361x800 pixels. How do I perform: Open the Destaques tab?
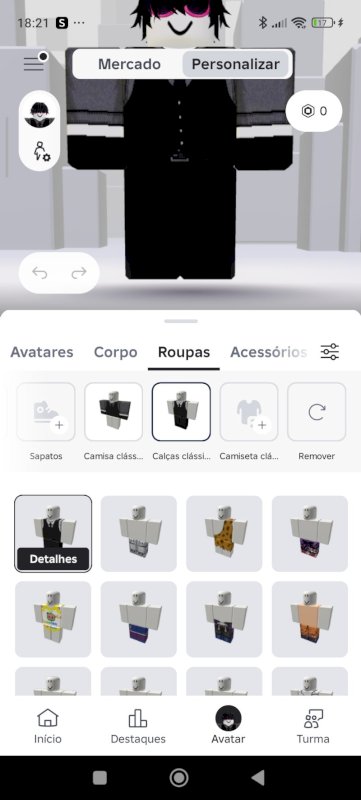(138, 727)
